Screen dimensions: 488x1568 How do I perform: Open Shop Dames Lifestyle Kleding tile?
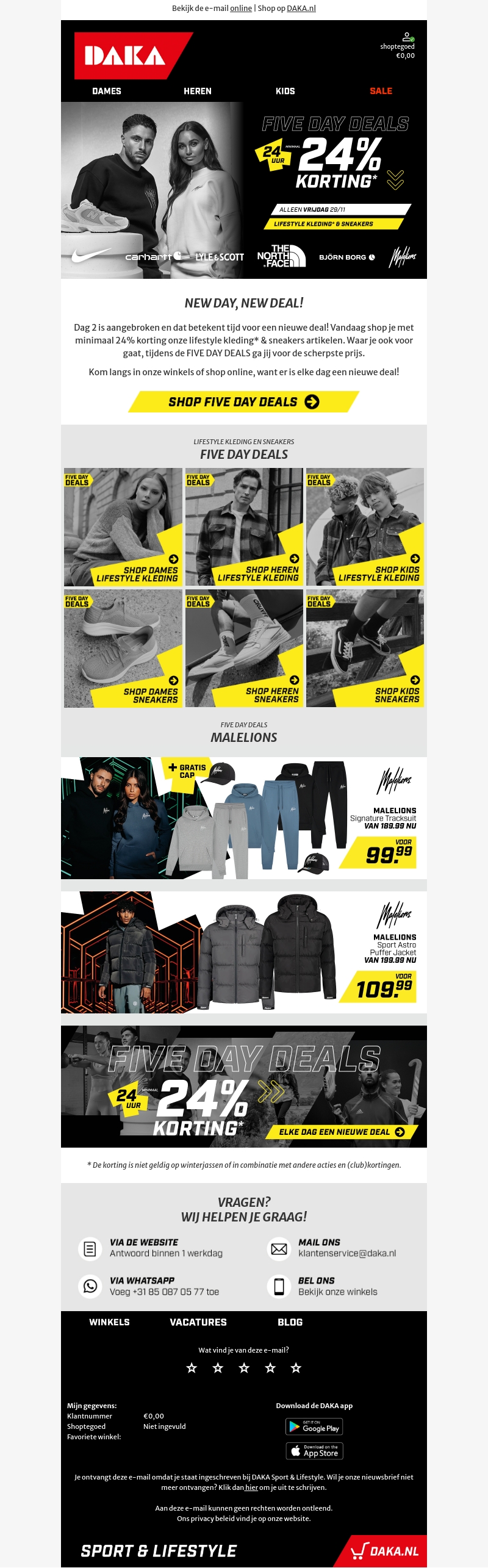(x=123, y=527)
